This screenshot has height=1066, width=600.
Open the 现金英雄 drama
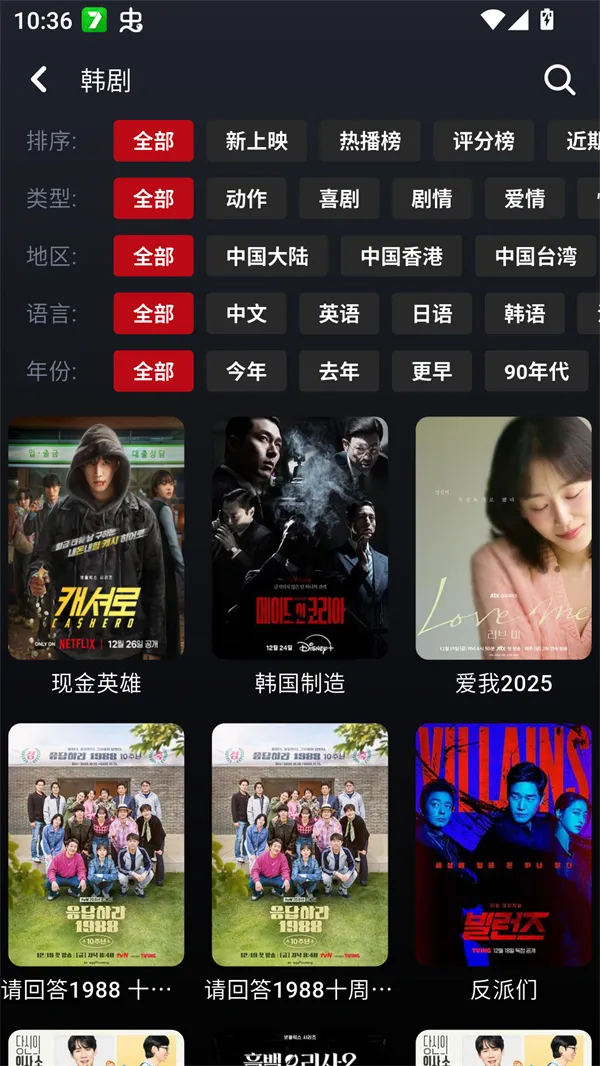pyautogui.click(x=96, y=538)
